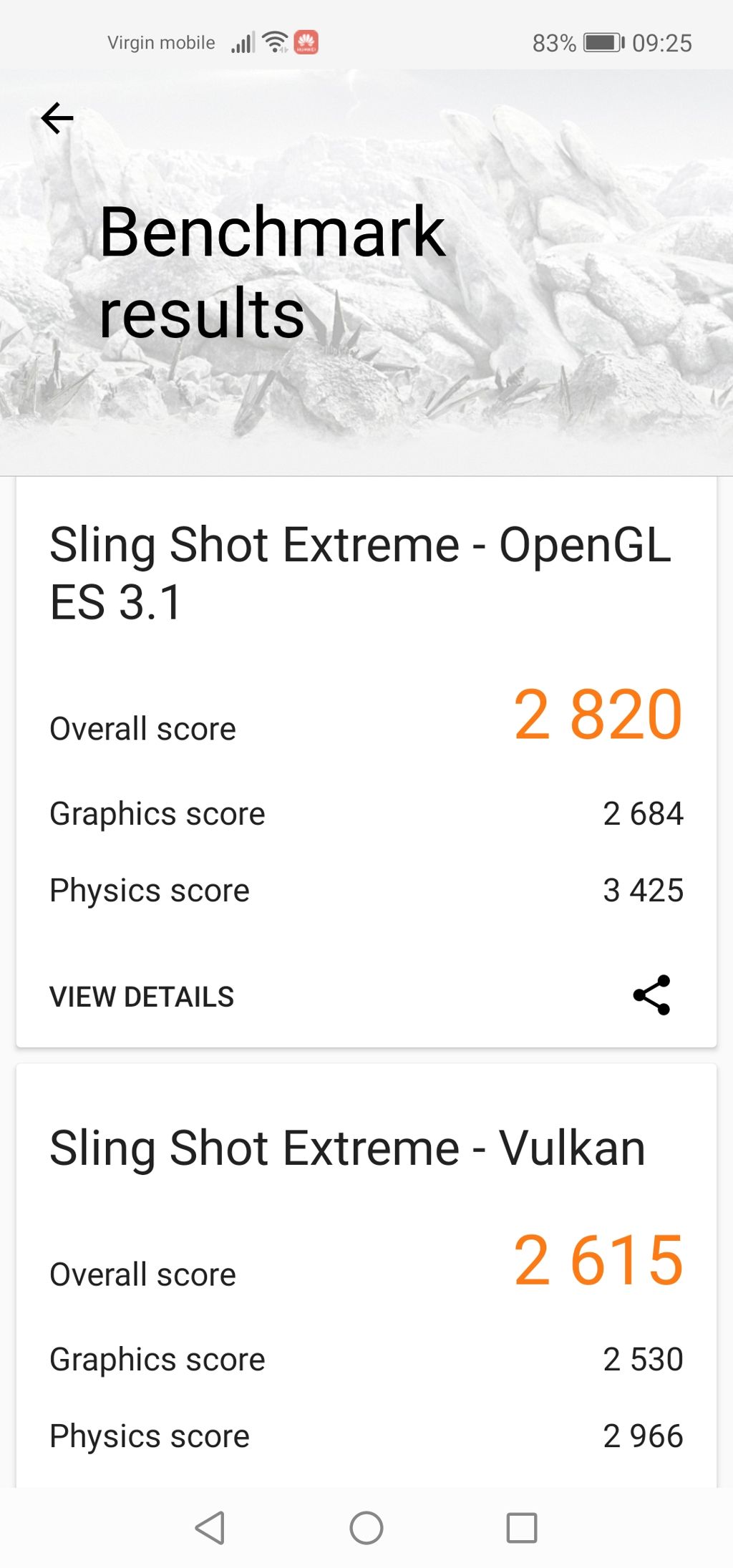View details of the OpenGL ES 3.1 result
733x1568 pixels.
pyautogui.click(x=142, y=997)
